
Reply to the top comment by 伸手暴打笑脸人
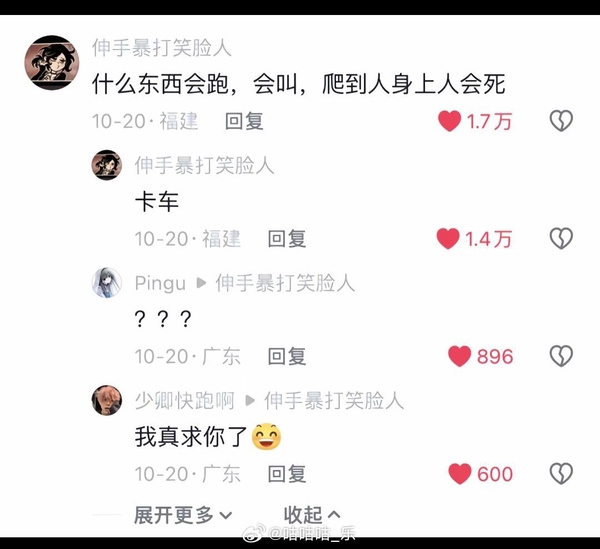pyautogui.click(x=244, y=122)
